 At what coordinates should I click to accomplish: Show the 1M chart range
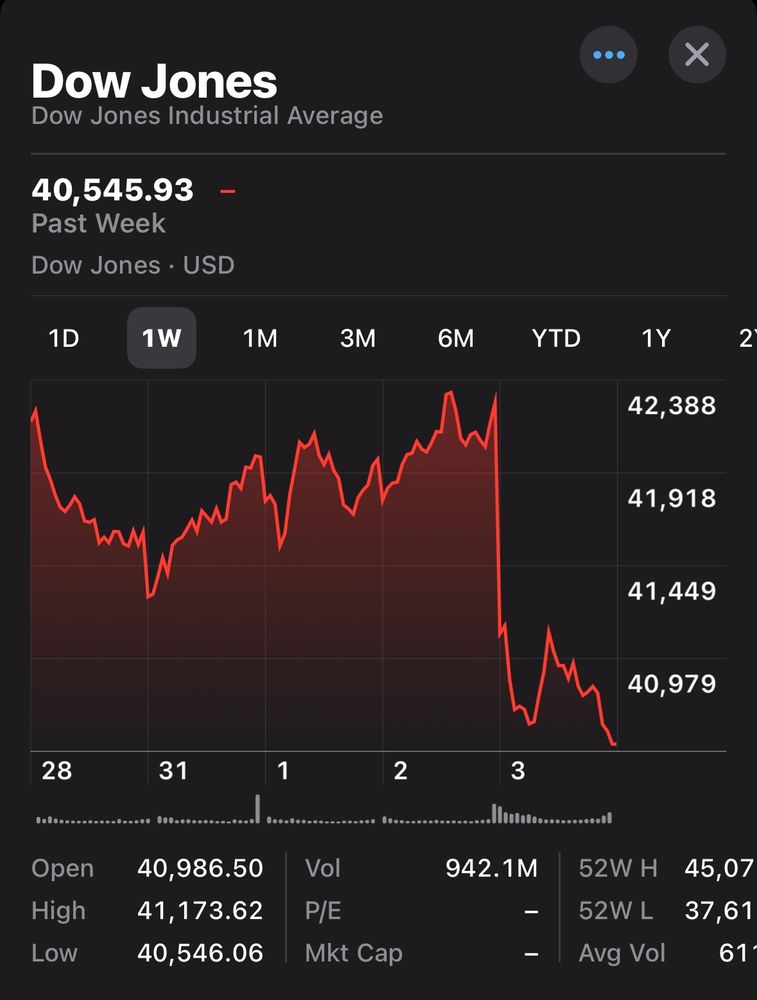(260, 339)
